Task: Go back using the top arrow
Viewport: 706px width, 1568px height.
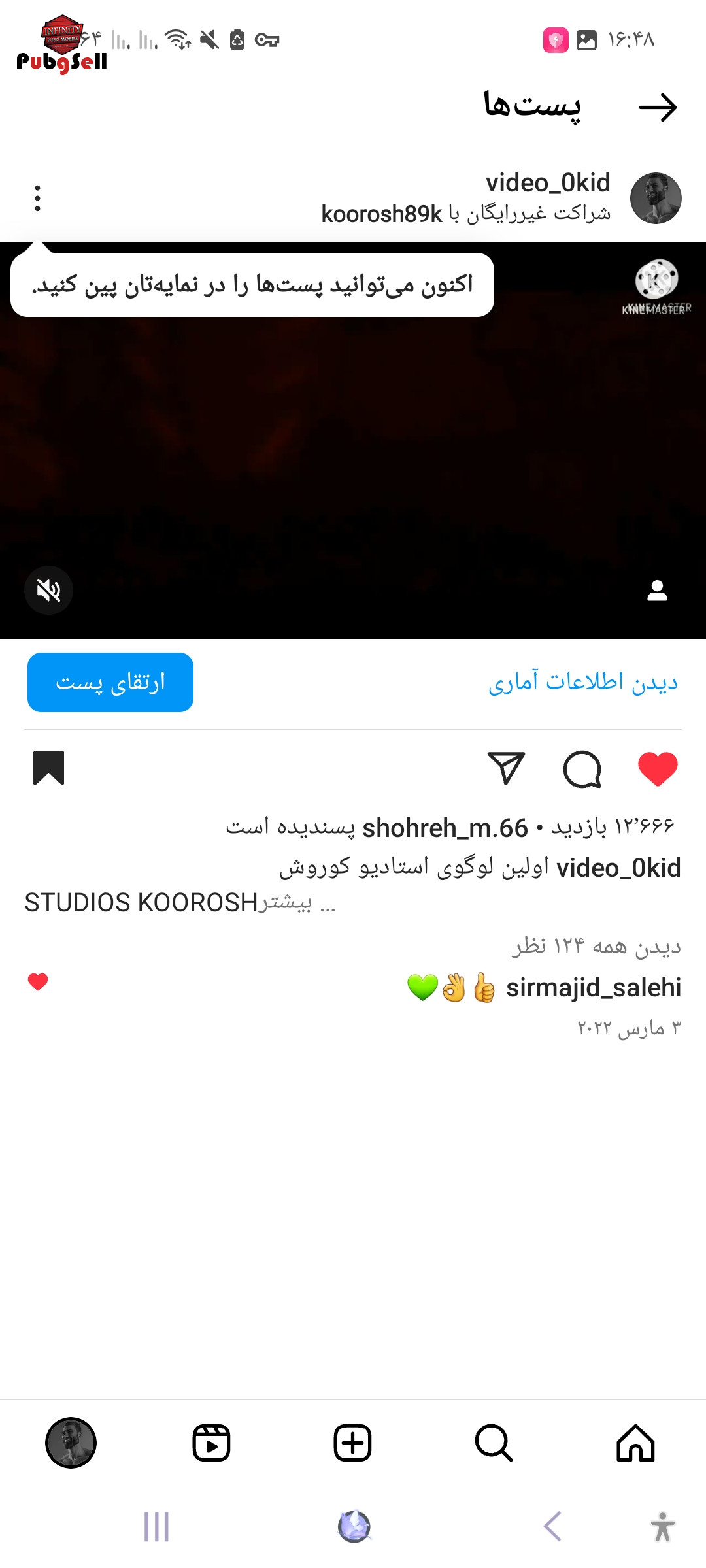Action: tap(658, 108)
